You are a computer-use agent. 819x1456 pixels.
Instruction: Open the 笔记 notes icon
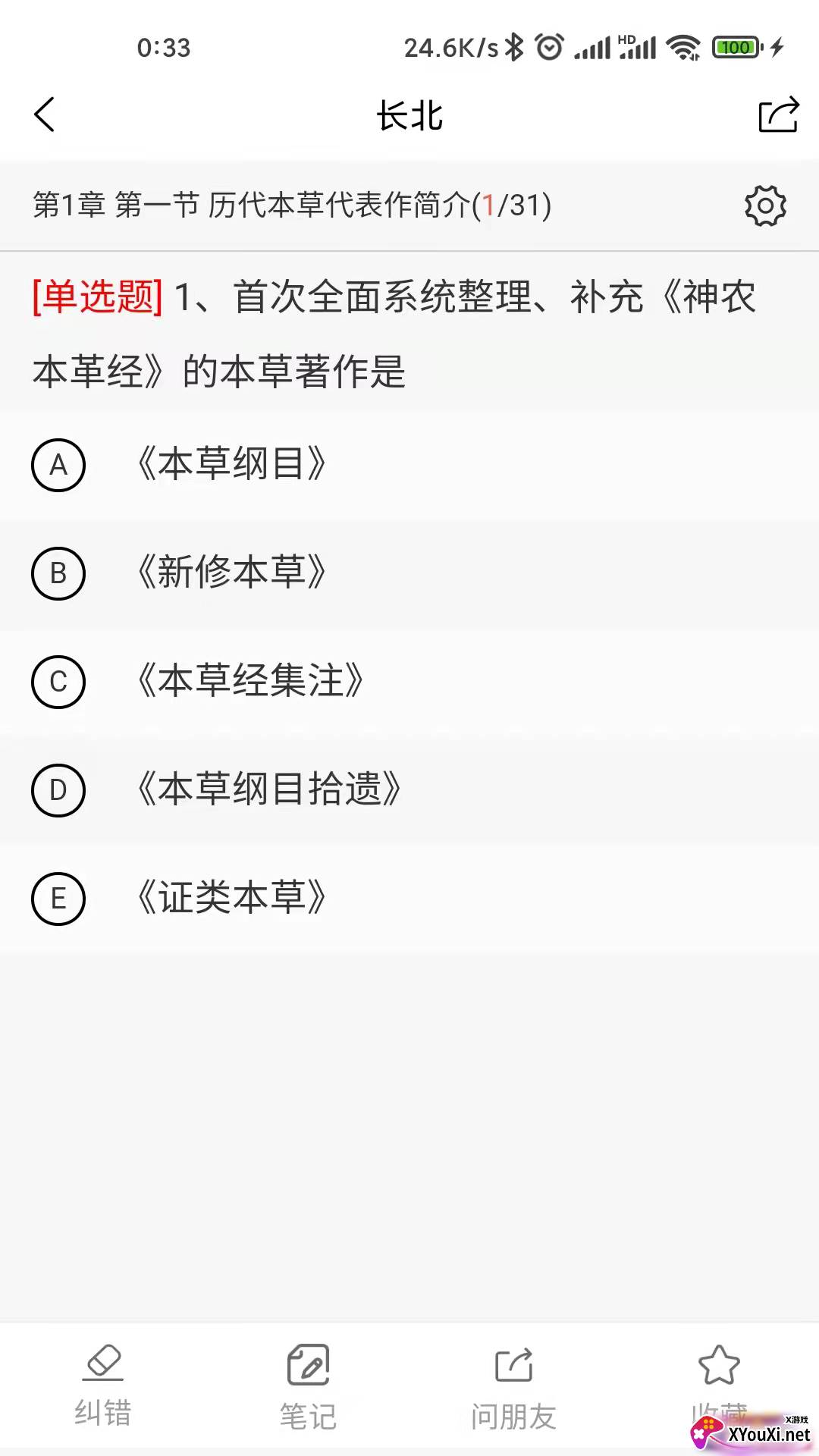(307, 1363)
